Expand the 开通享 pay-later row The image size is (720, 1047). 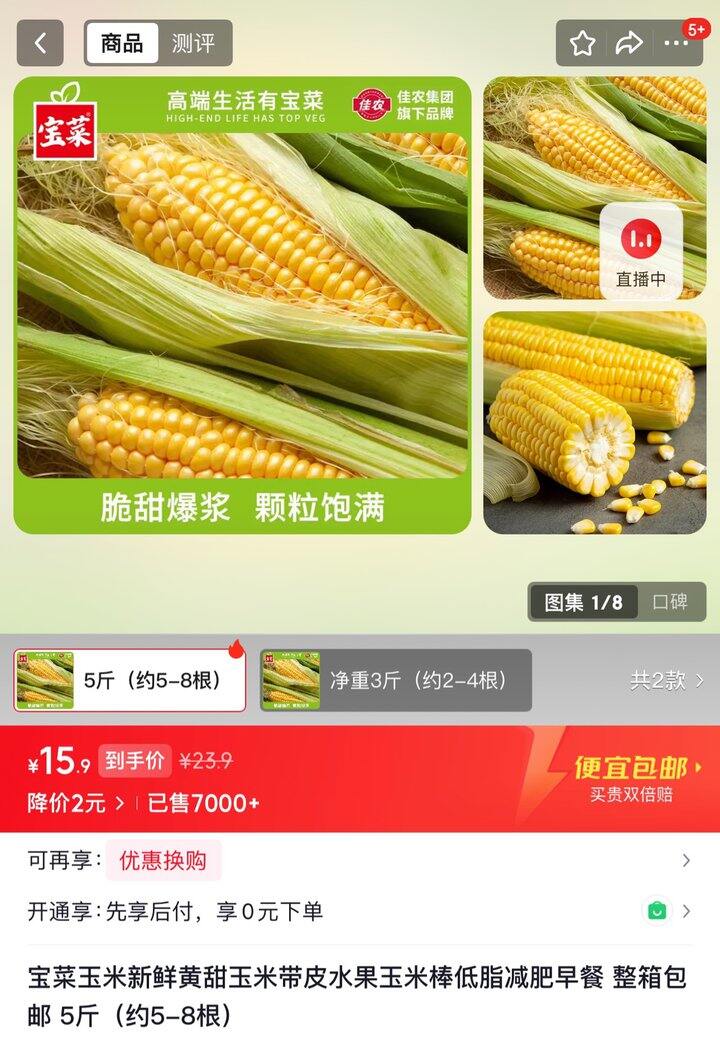[685, 911]
